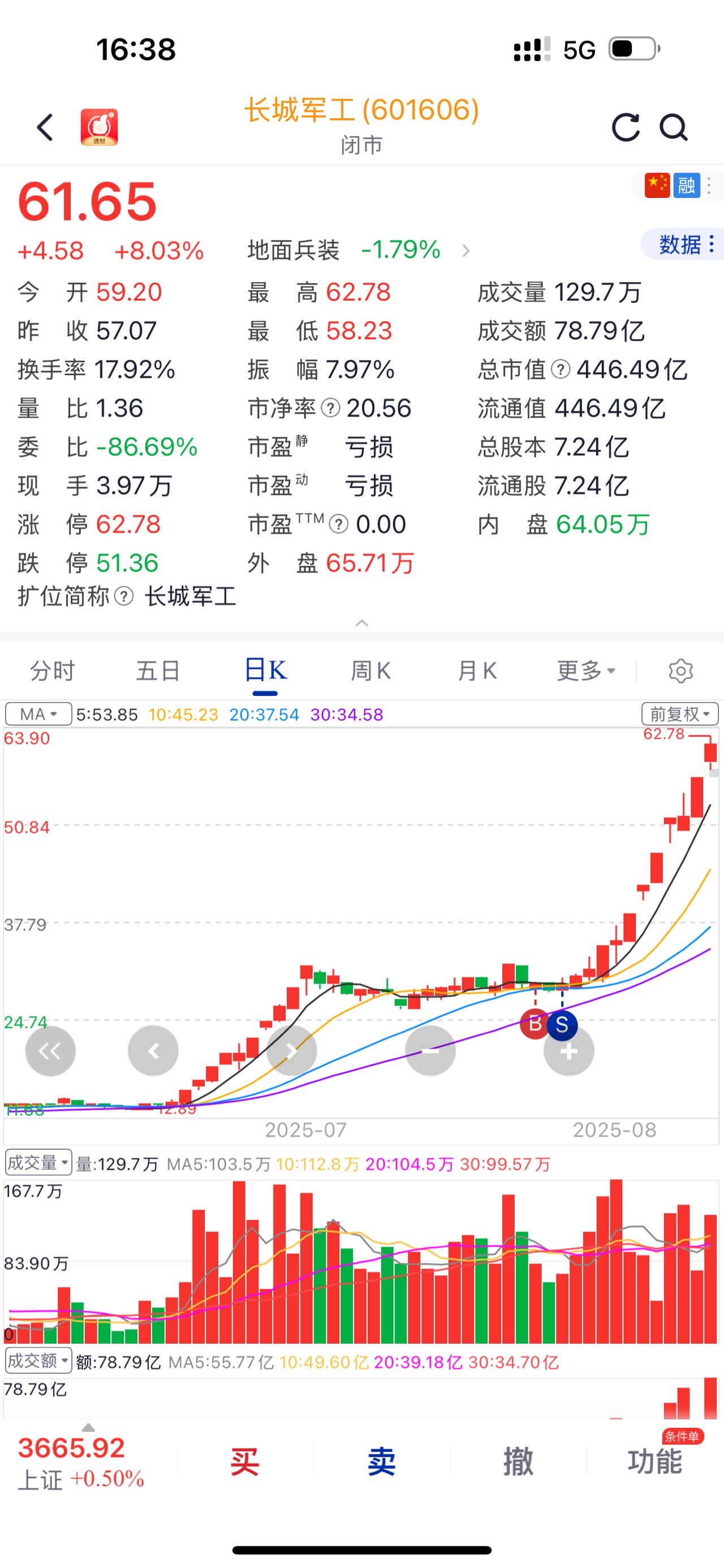Tap 买 to buy the stock
The height and width of the screenshot is (1568, 724).
coord(245,1462)
